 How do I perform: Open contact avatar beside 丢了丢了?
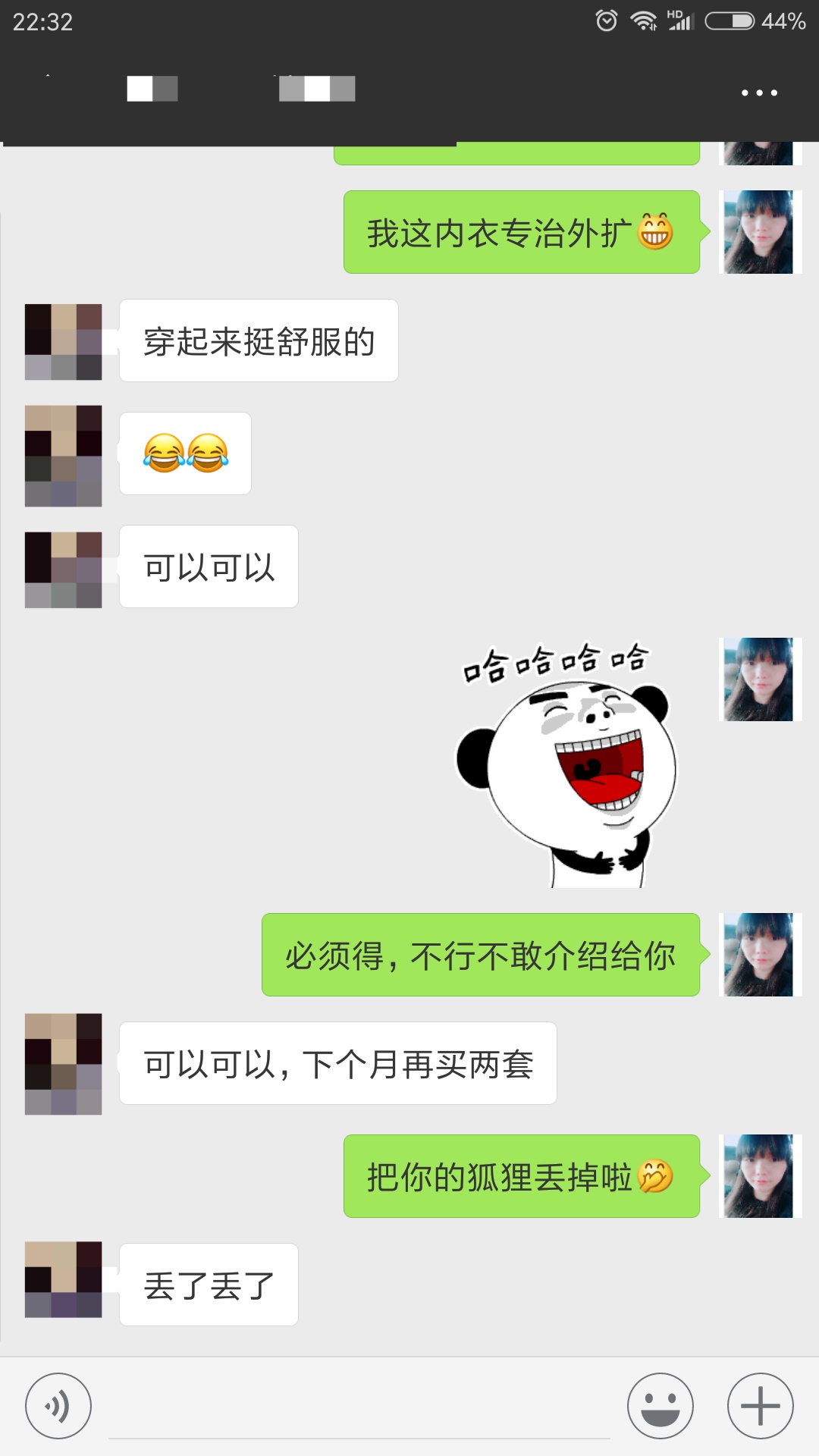click(64, 1279)
